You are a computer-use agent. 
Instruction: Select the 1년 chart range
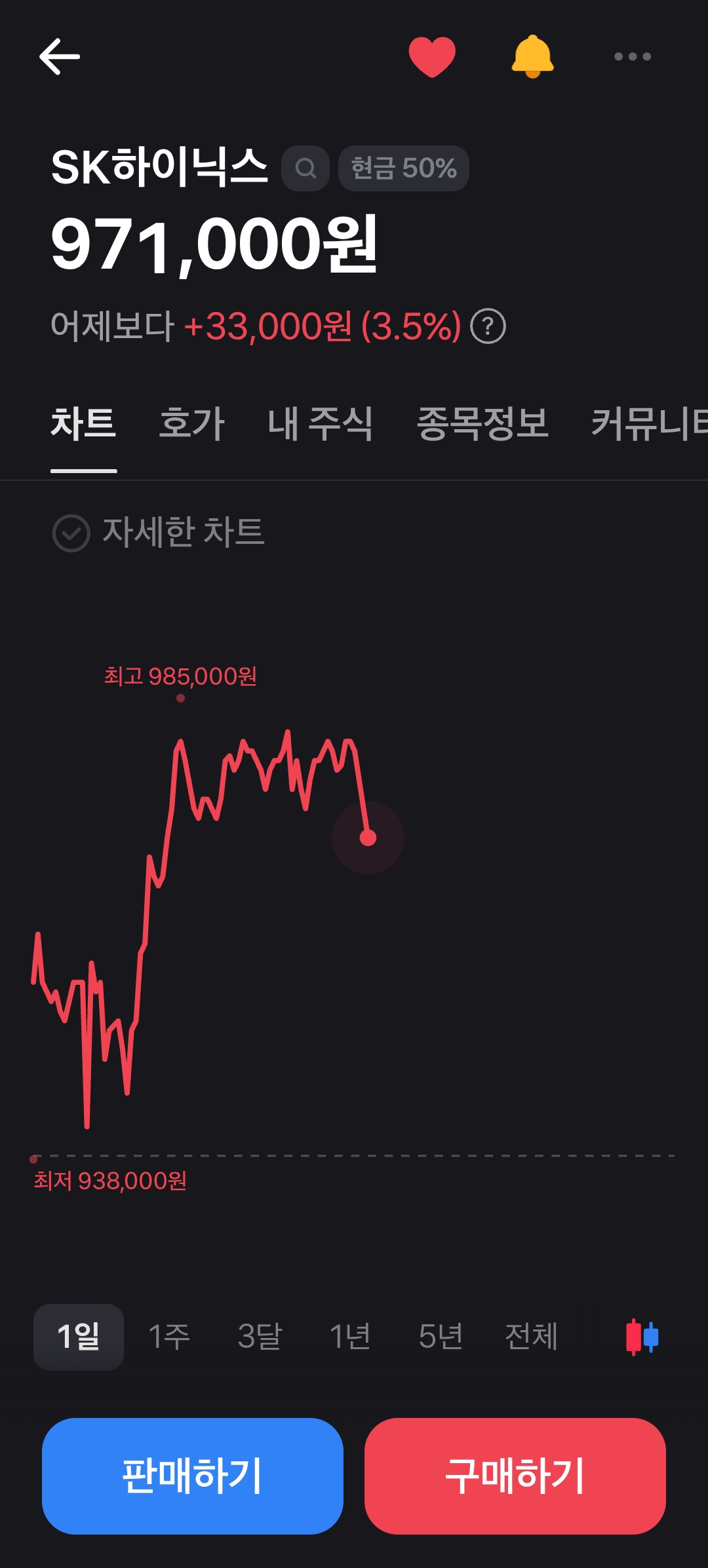click(349, 1337)
